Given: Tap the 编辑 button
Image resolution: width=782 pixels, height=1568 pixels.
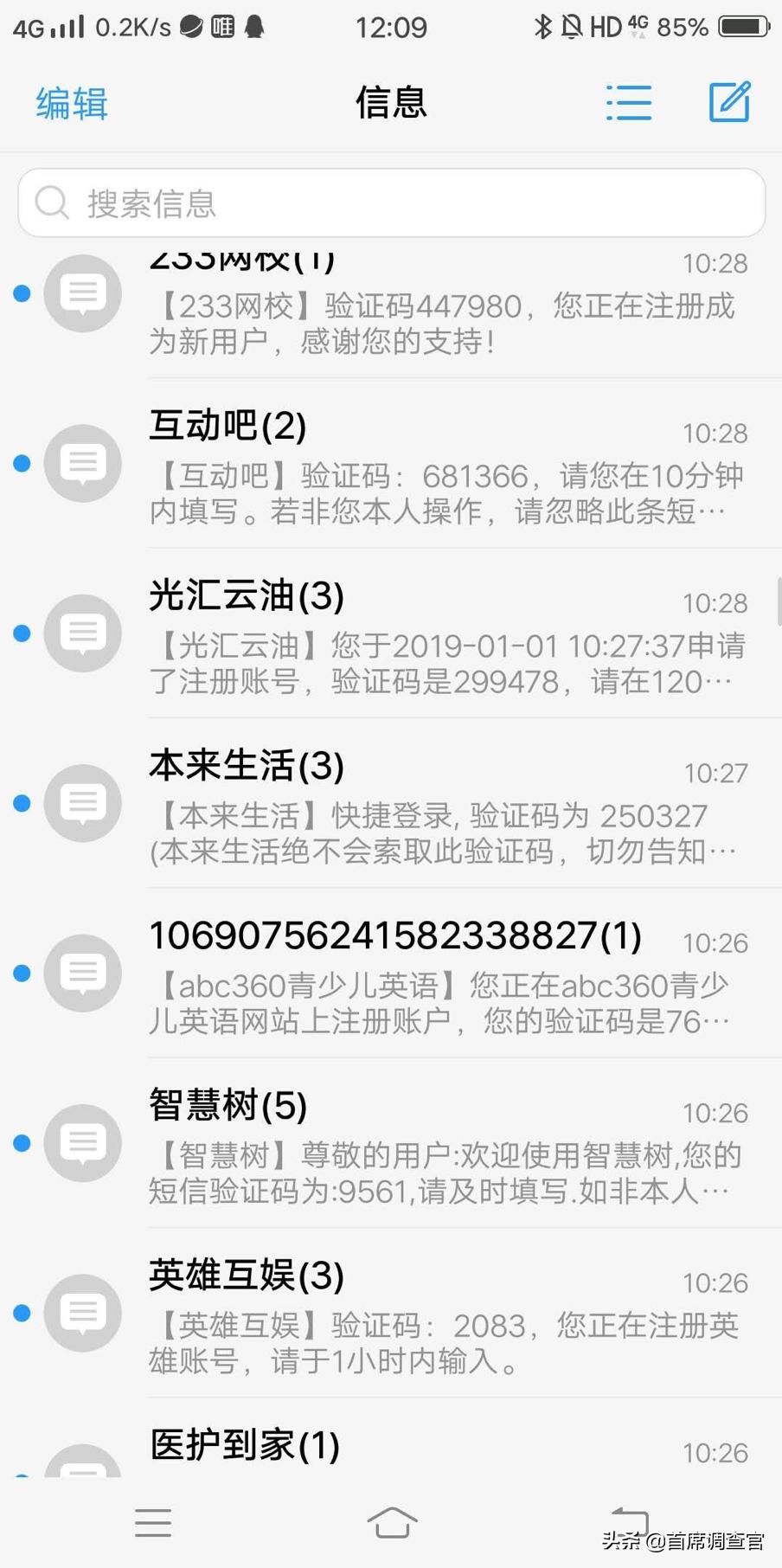Looking at the screenshot, I should pyautogui.click(x=70, y=102).
